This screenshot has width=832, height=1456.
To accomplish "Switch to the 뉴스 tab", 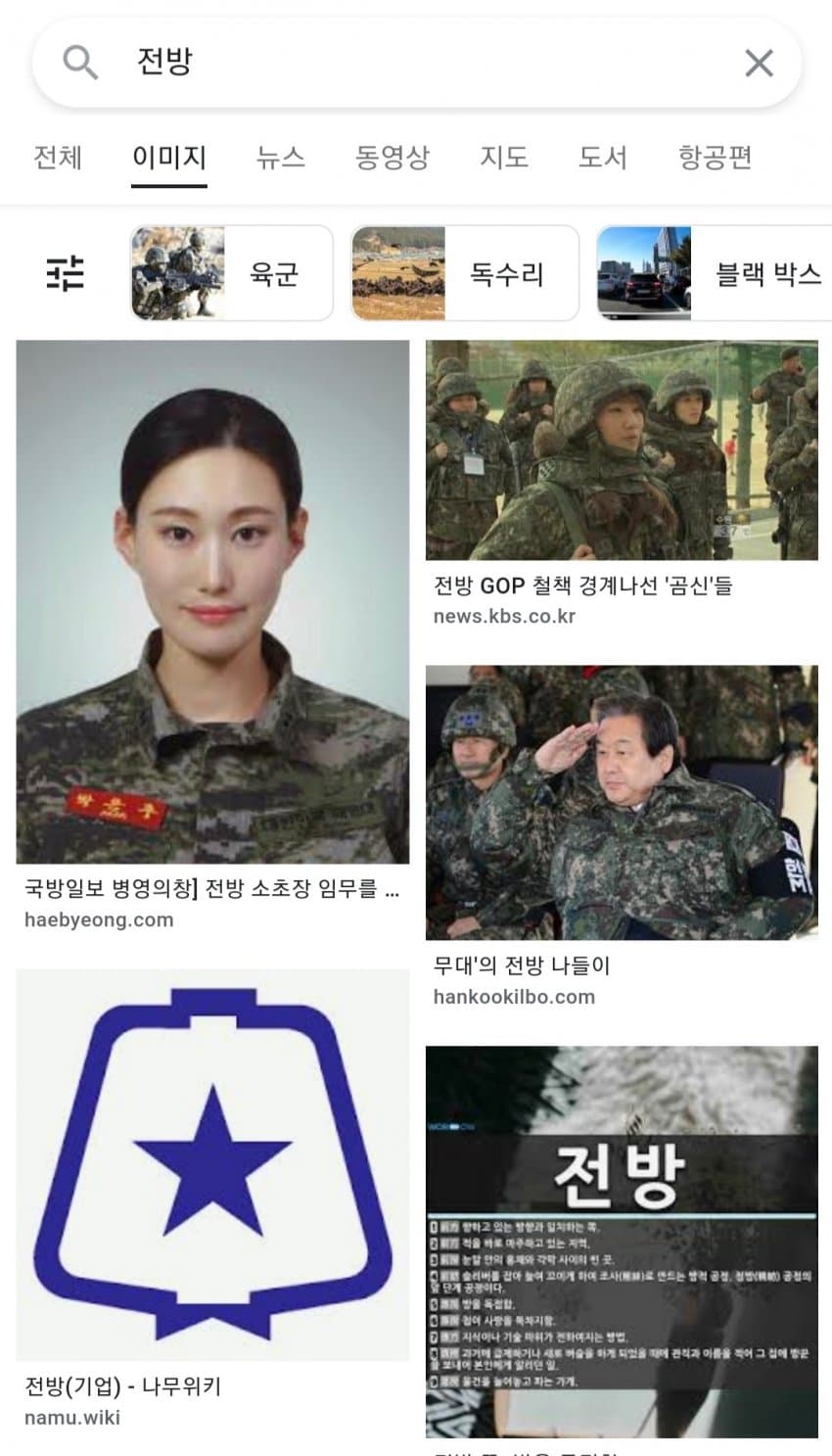I will [280, 157].
